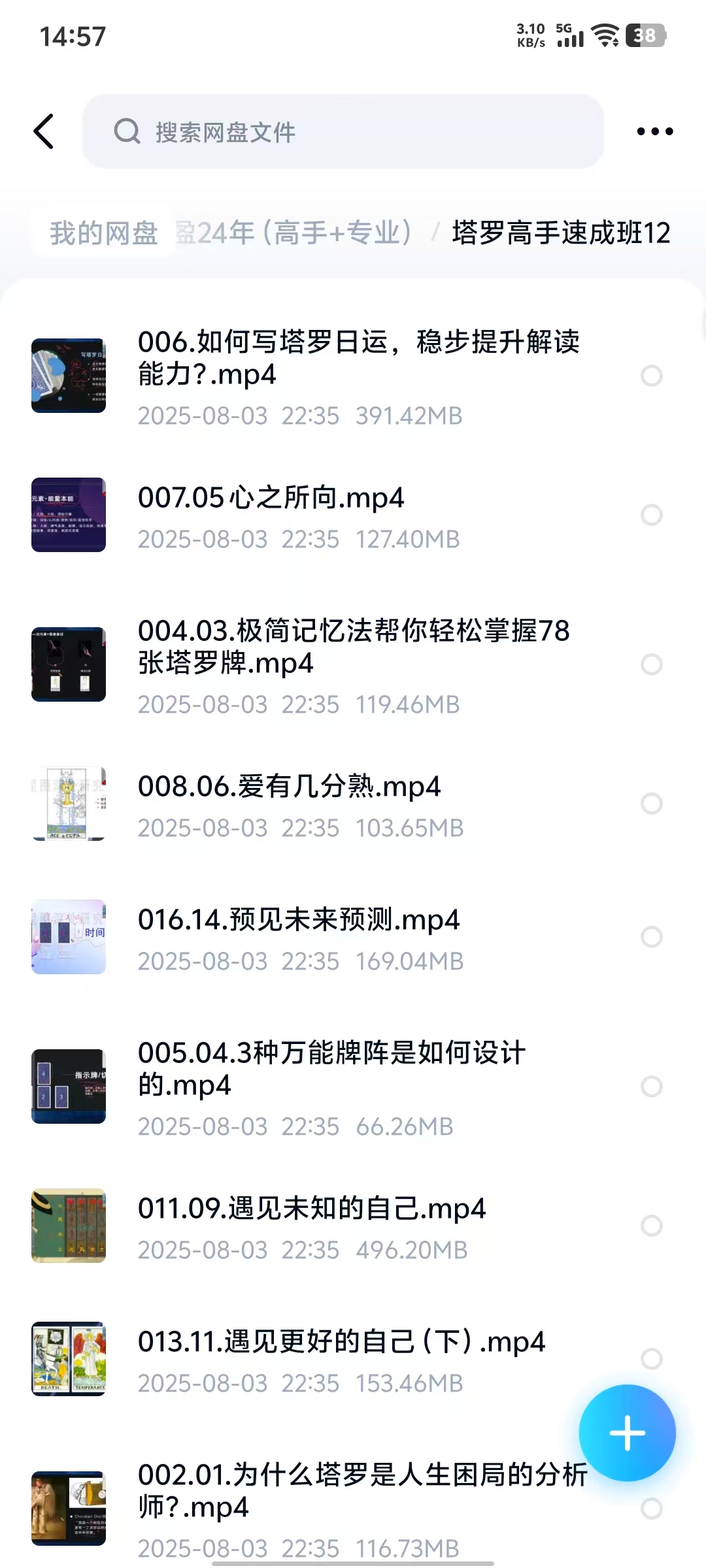The image size is (706, 1568).
Task: Tap the 搜索网盘文件 search box
Action: tap(343, 131)
